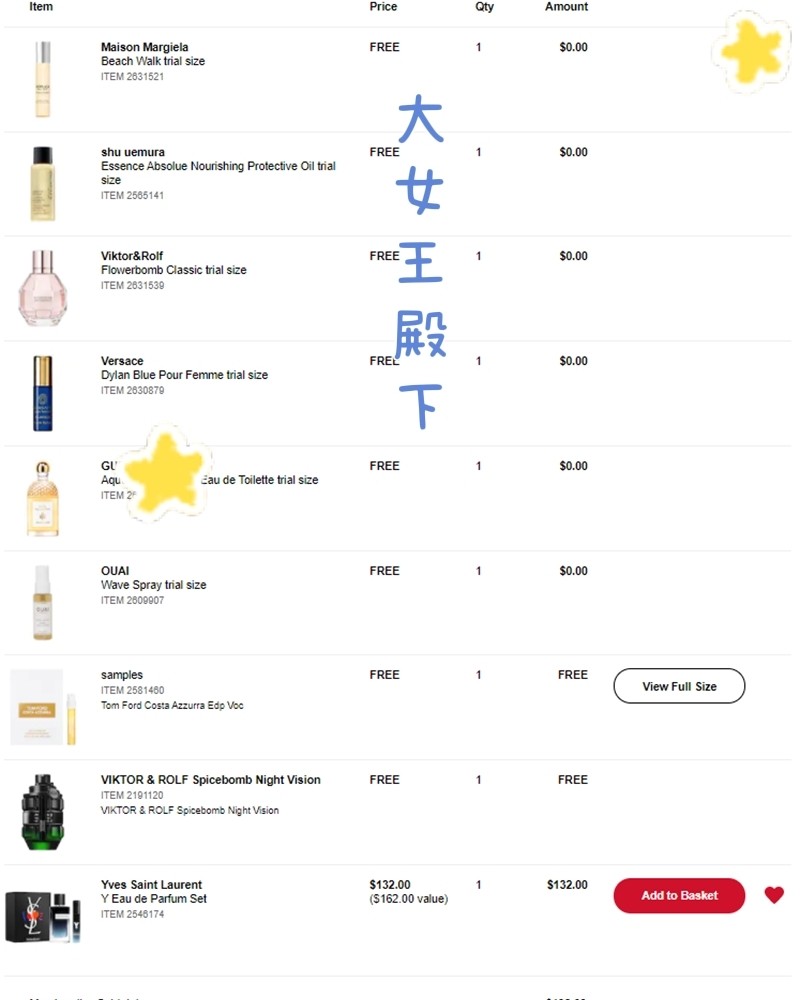This screenshot has width=800, height=1000.
Task: Click the red heart favorite icon
Action: point(774,895)
